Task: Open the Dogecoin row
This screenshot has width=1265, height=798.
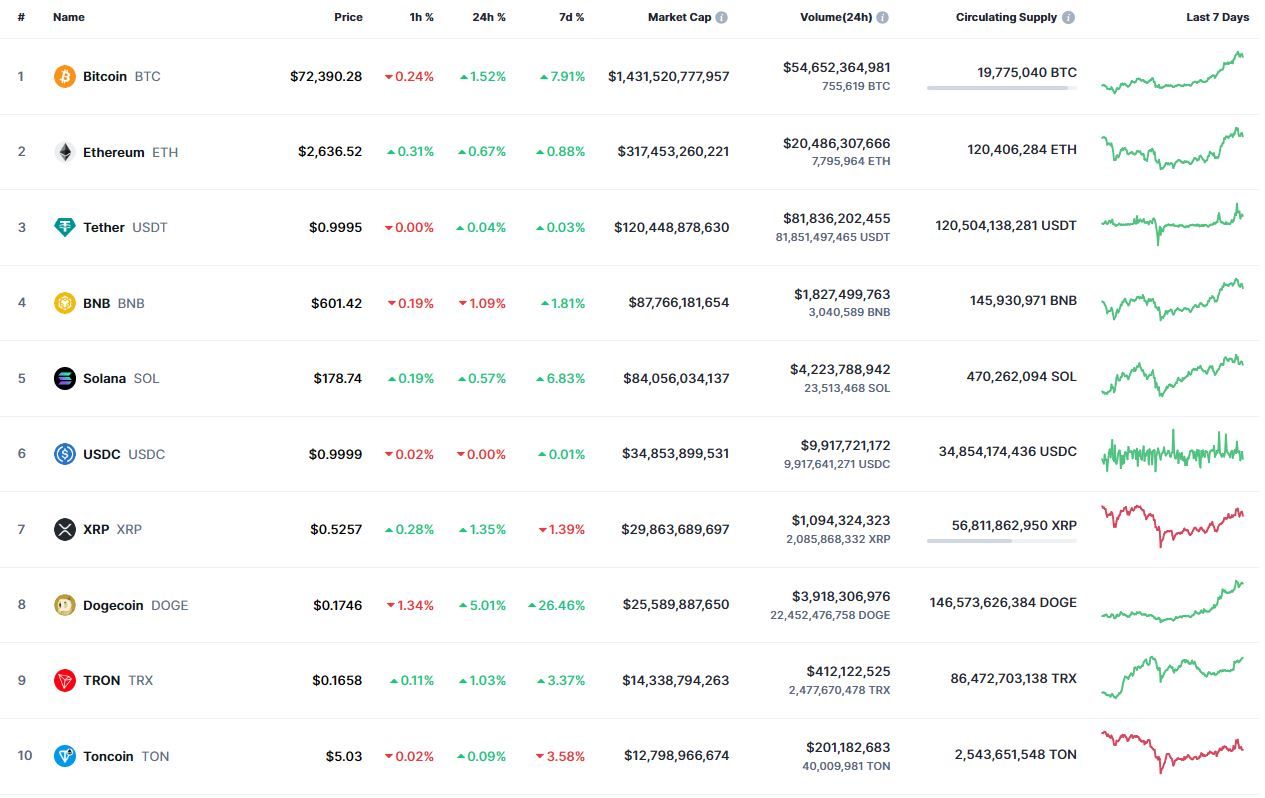Action: (113, 605)
